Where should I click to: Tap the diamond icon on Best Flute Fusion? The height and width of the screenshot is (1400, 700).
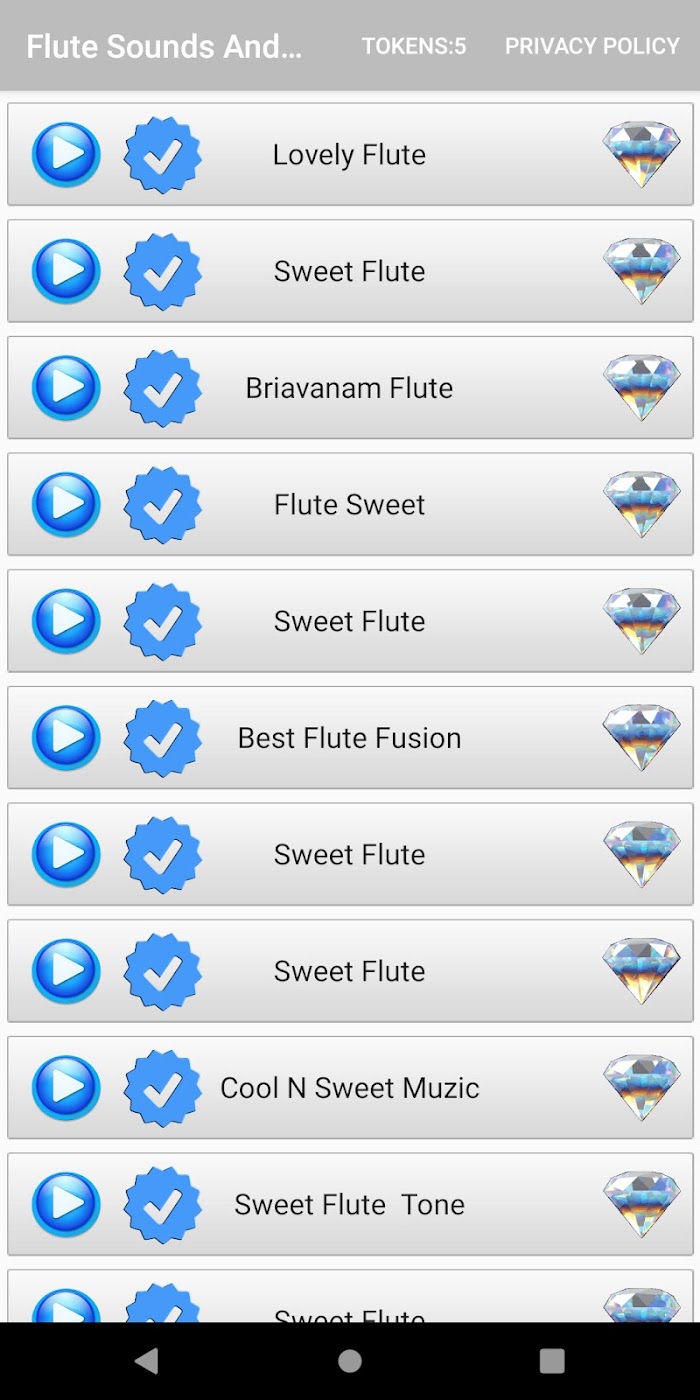[641, 738]
